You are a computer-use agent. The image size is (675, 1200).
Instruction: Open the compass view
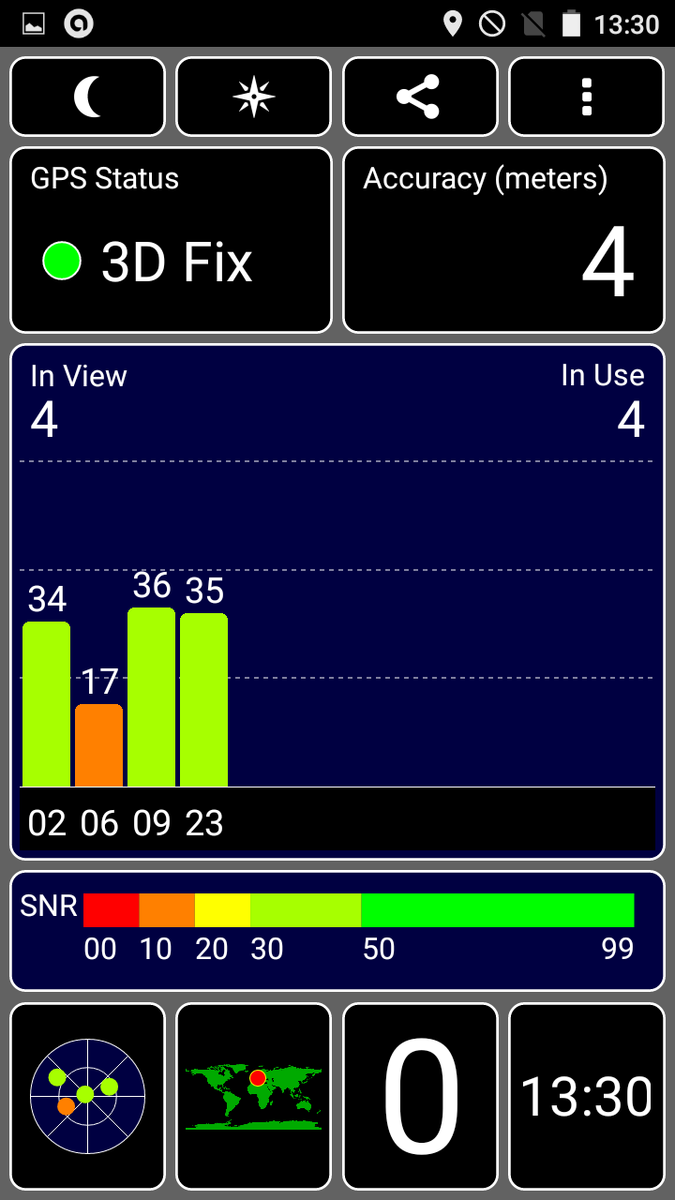[x=254, y=97]
